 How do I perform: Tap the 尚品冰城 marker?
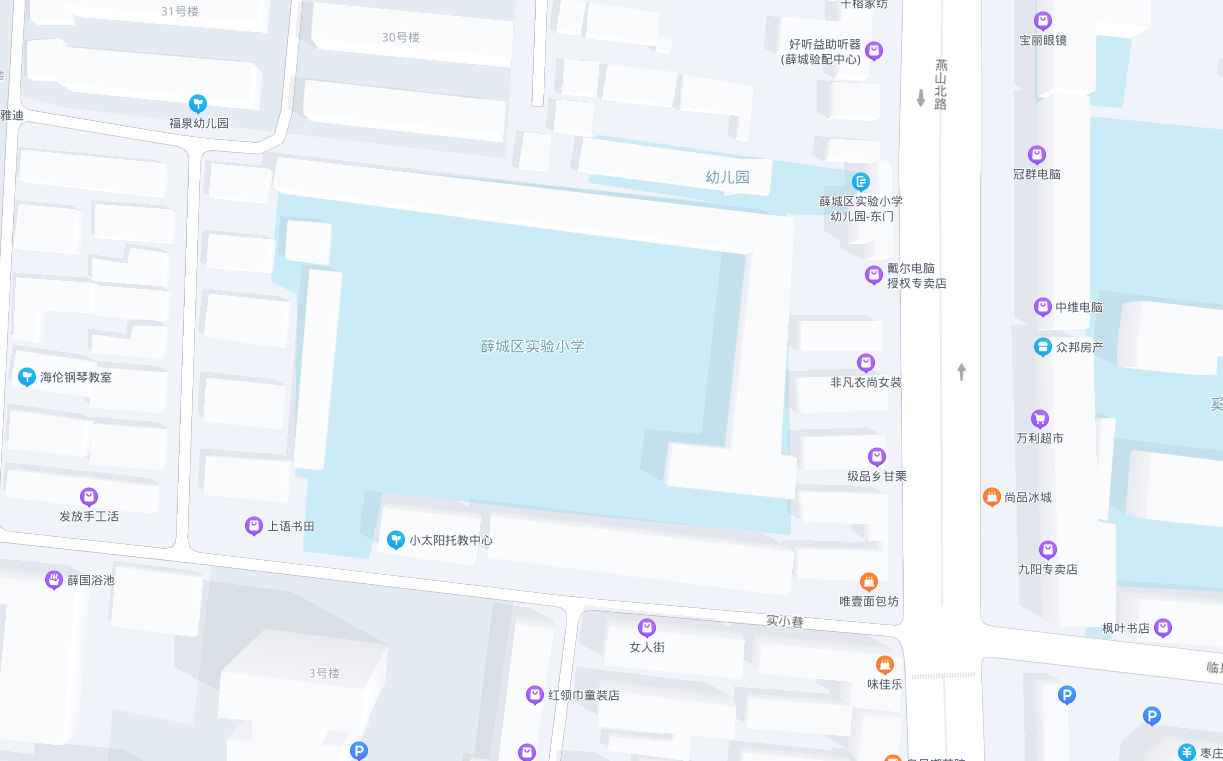pyautogui.click(x=992, y=496)
